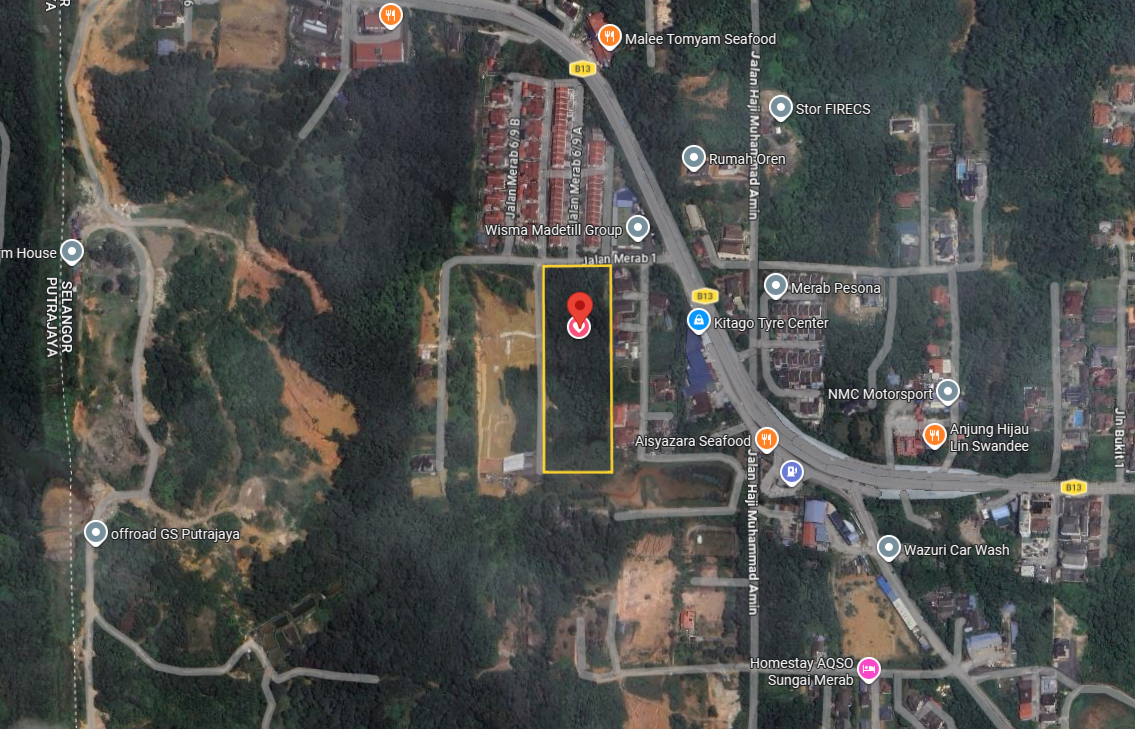Open Anjung Hijau Lin Swandee restaurant marker

tap(934, 435)
